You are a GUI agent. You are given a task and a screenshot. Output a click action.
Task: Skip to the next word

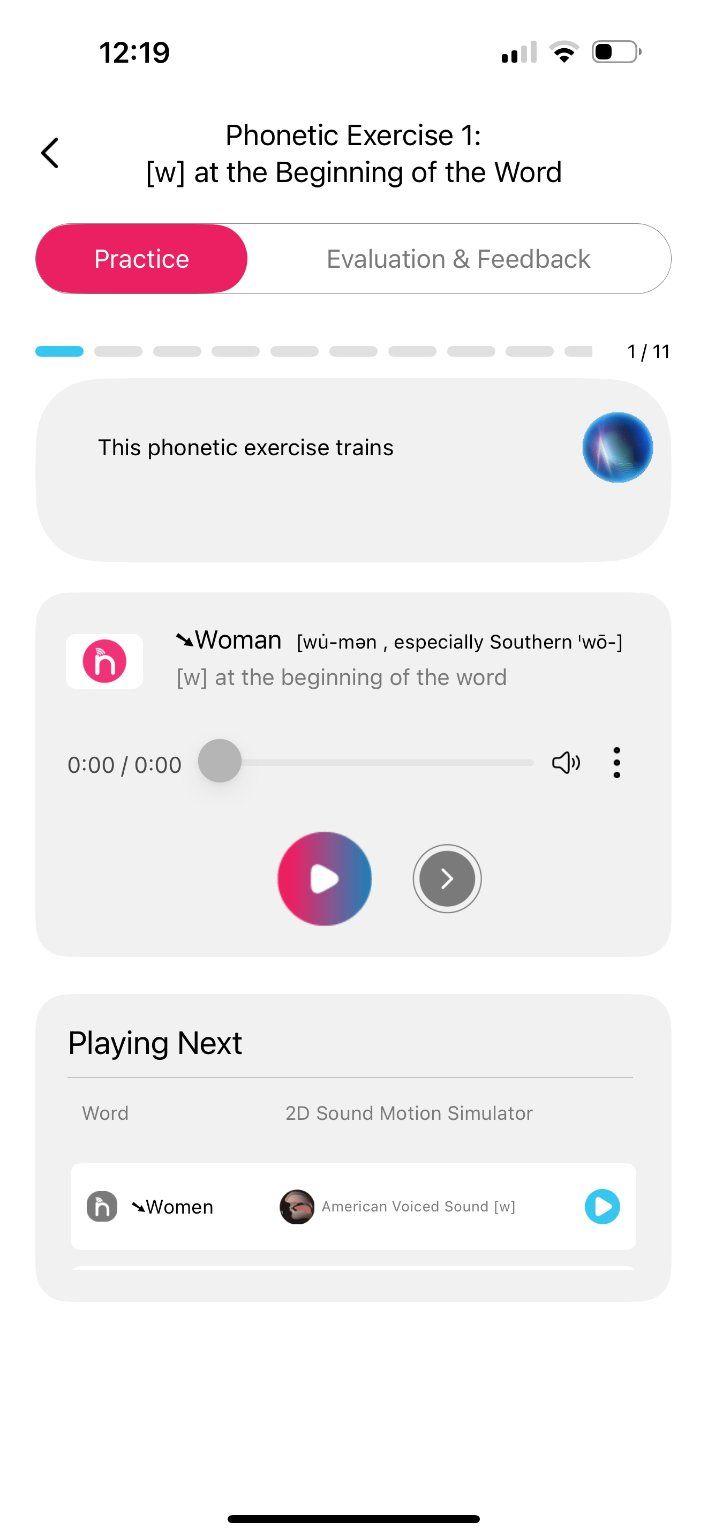(x=447, y=879)
